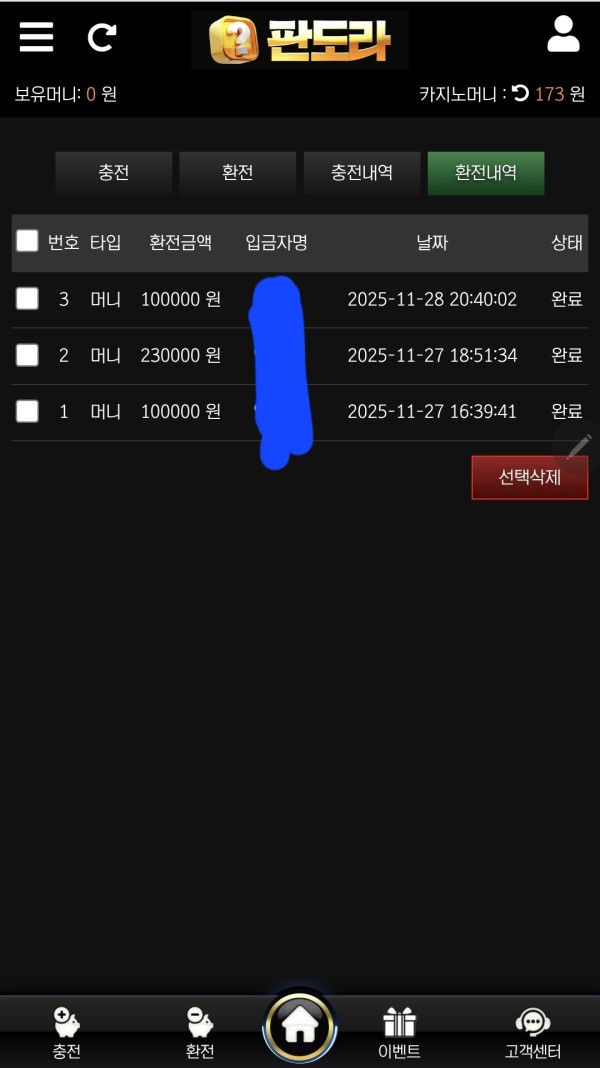This screenshot has height=1068, width=600.
Task: Switch to the 환전 tab at top
Action: click(237, 173)
